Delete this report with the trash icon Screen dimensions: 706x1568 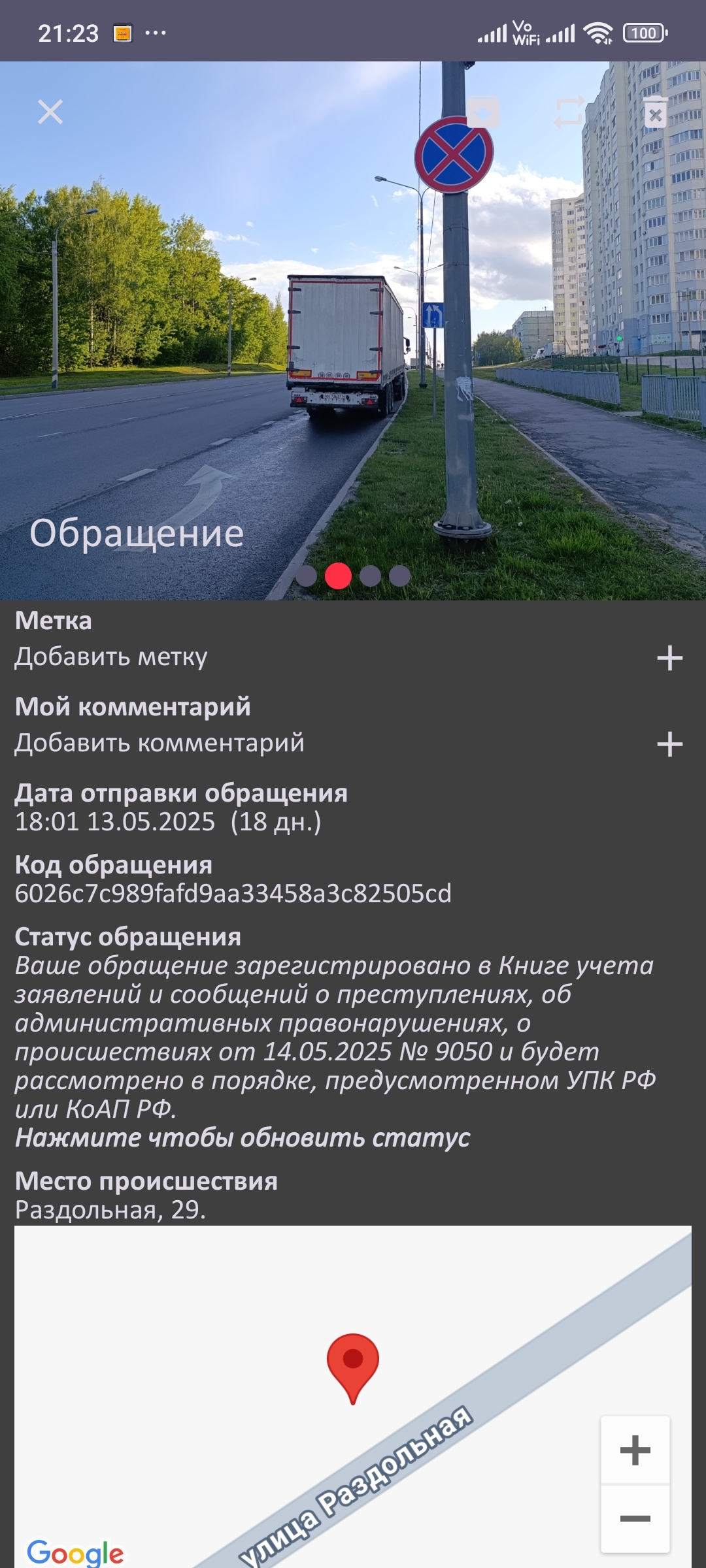pyautogui.click(x=655, y=112)
